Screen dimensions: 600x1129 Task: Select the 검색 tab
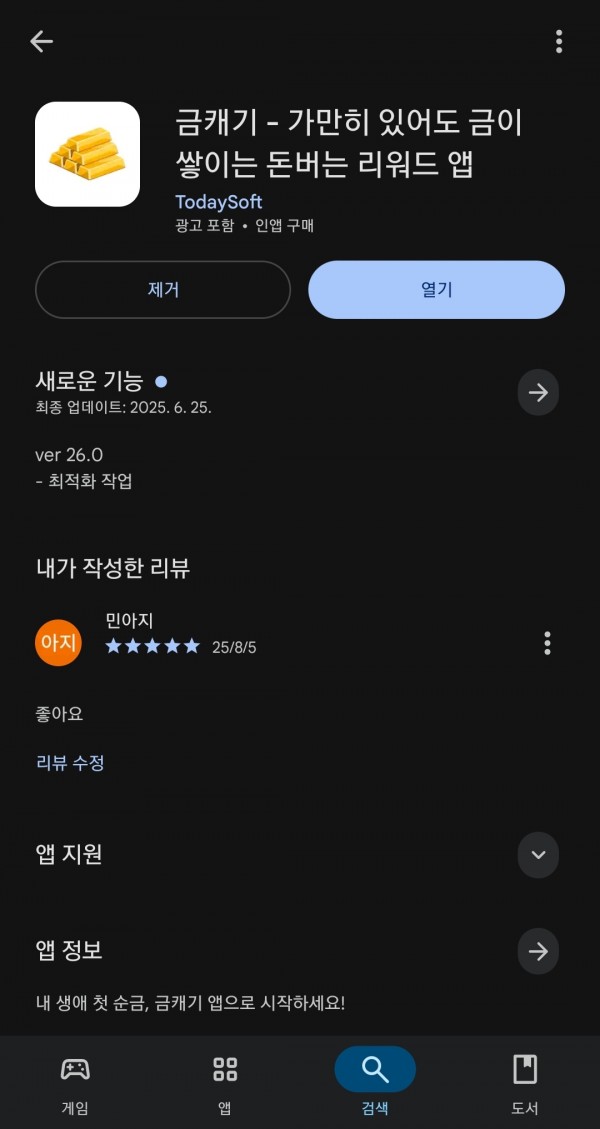point(375,1083)
